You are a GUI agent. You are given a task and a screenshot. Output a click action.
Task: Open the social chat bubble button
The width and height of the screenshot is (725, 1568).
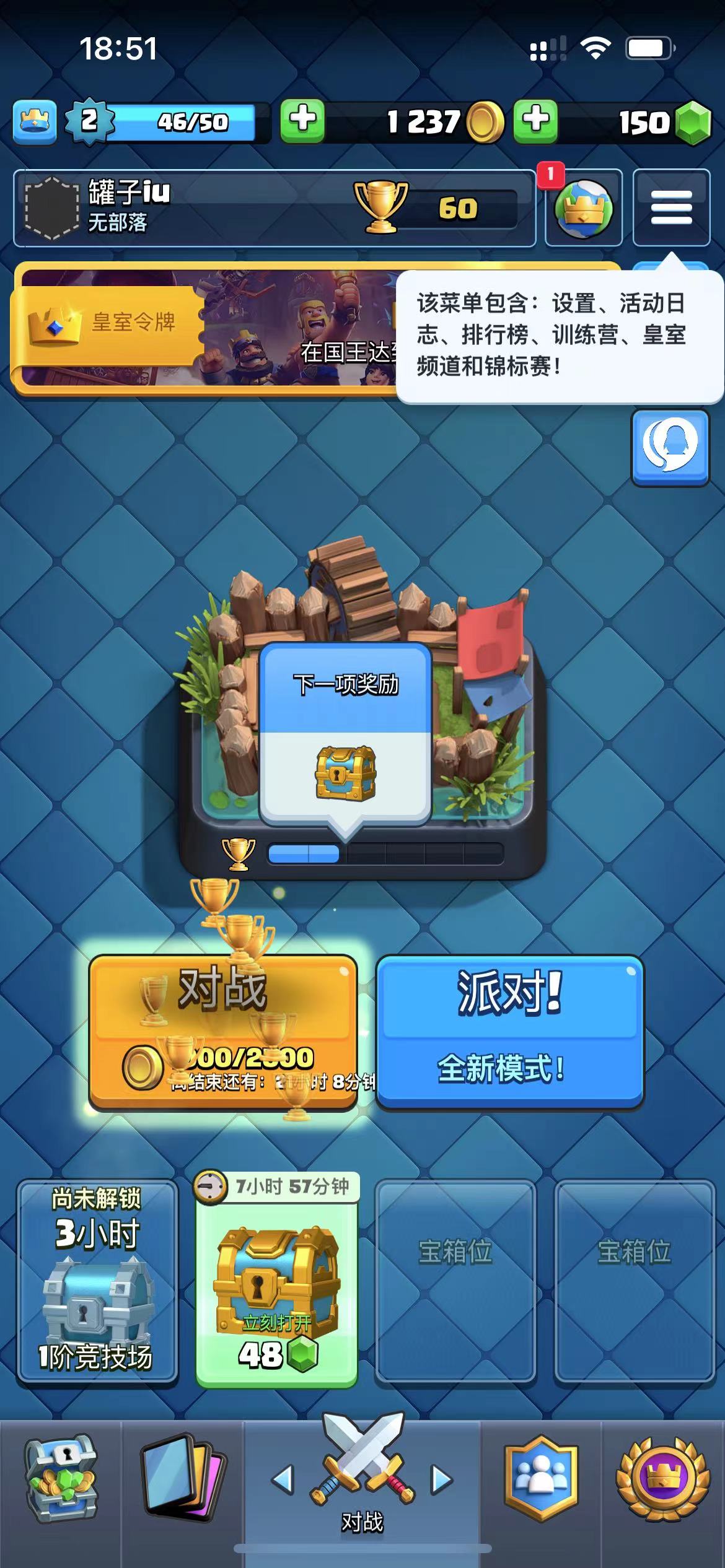(x=670, y=446)
